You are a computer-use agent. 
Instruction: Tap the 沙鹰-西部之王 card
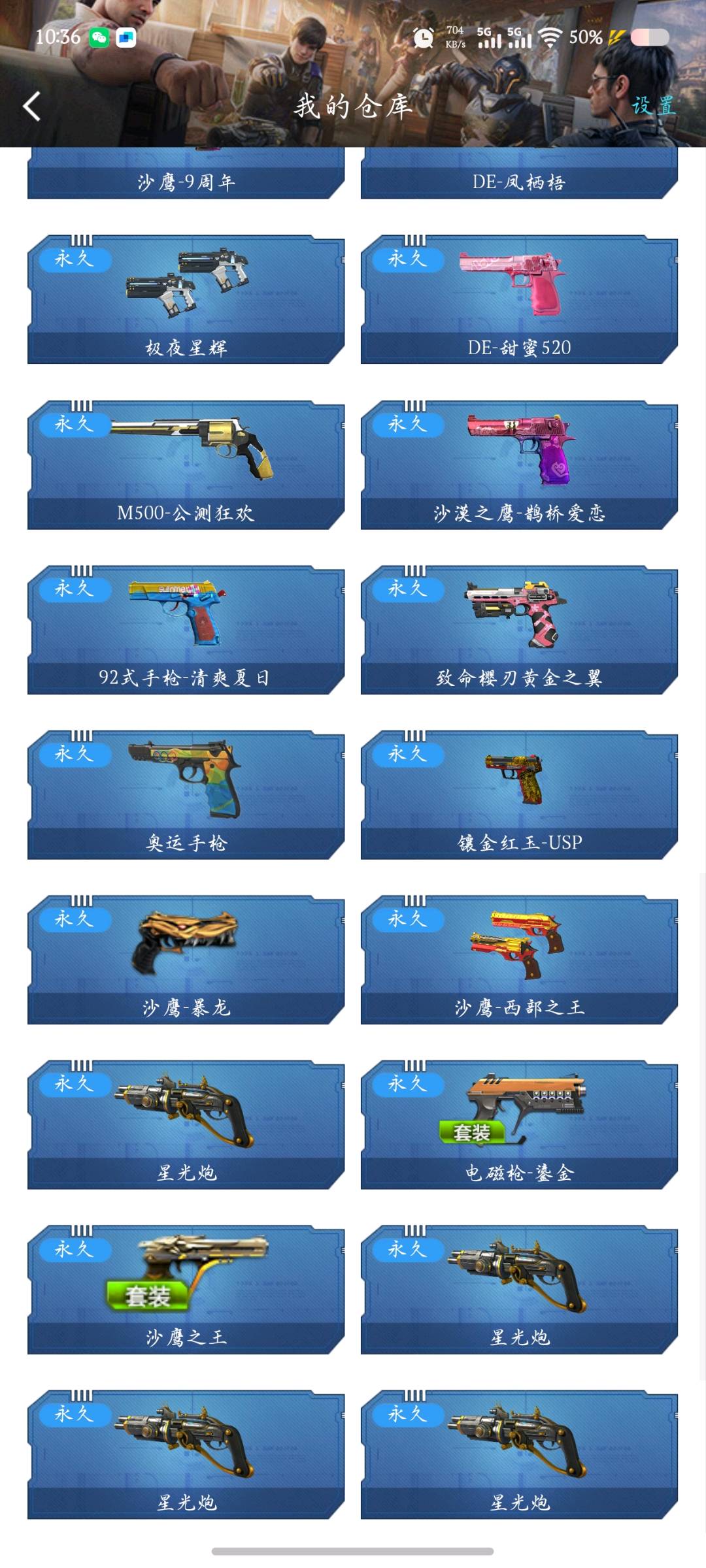pos(519,960)
